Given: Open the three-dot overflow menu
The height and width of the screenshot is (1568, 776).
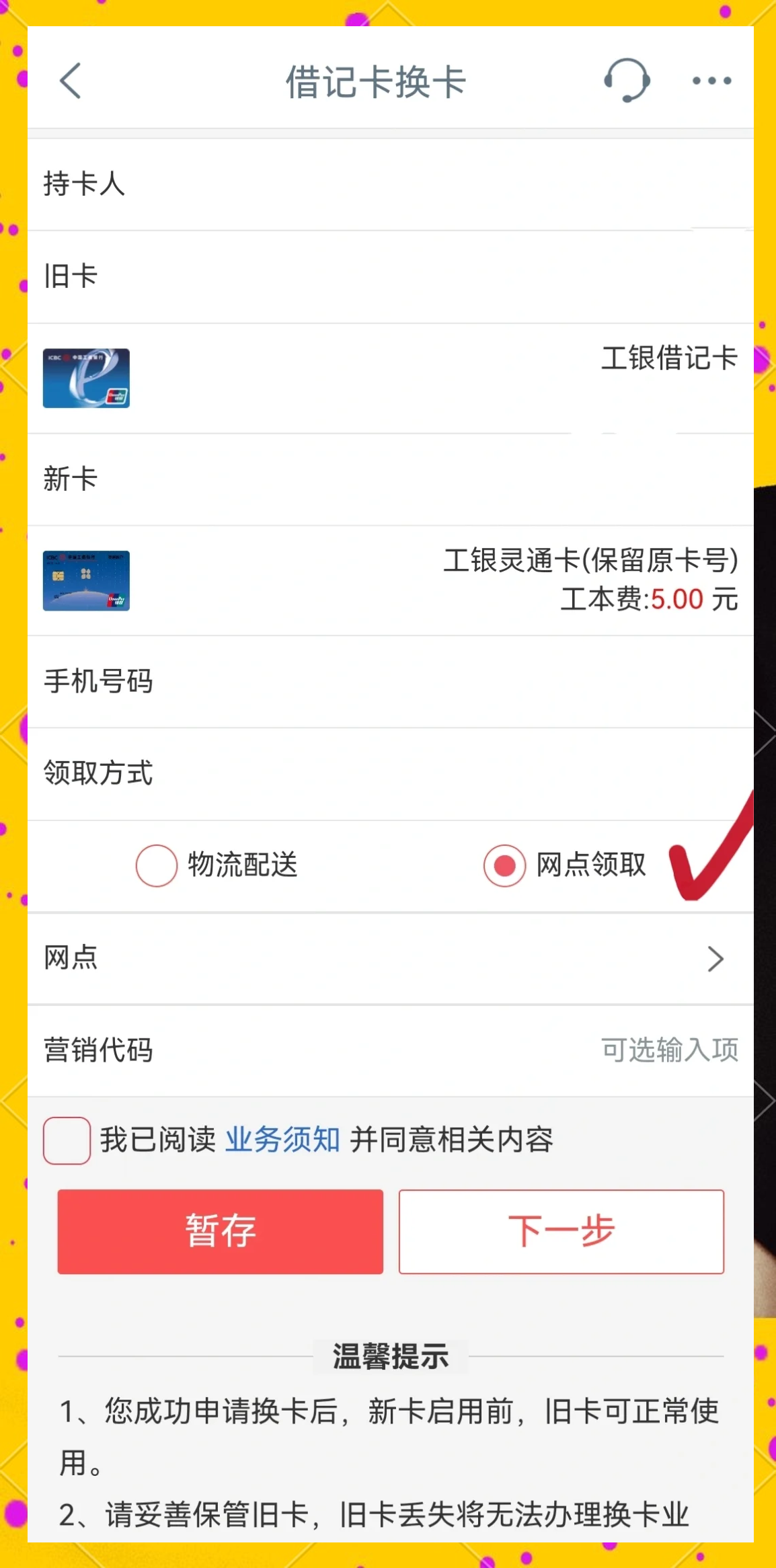Looking at the screenshot, I should (x=711, y=81).
